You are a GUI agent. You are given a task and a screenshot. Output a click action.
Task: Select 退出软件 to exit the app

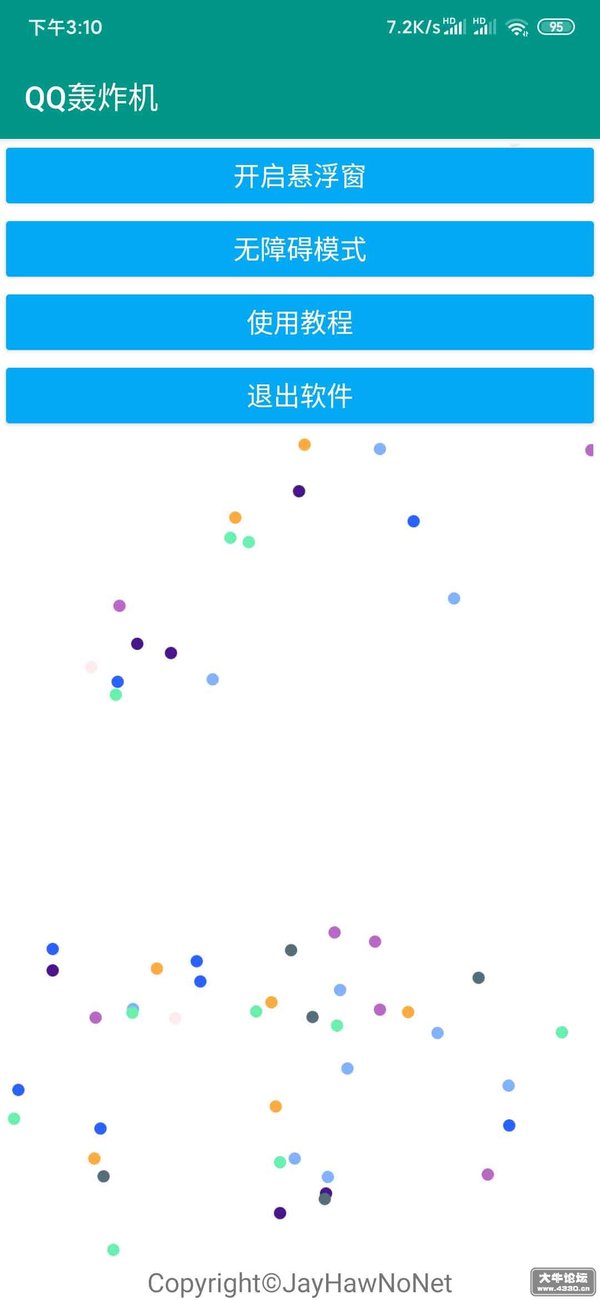[x=300, y=396]
